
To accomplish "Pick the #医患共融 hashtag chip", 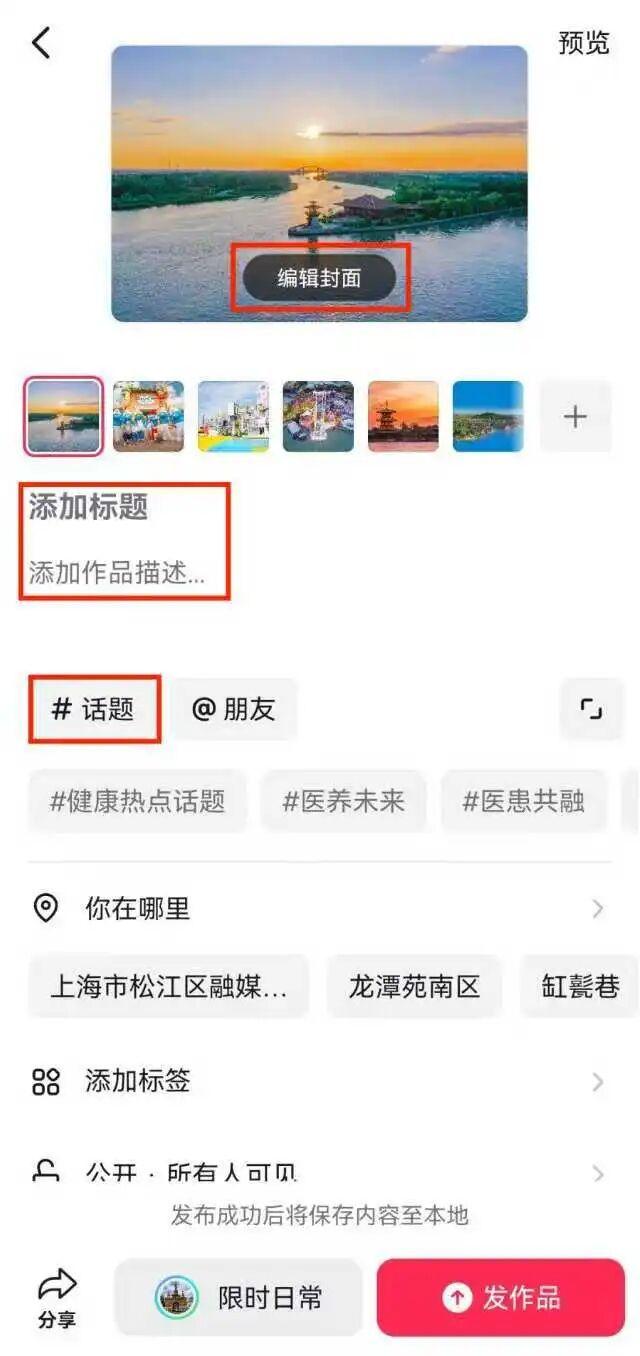I will [523, 801].
